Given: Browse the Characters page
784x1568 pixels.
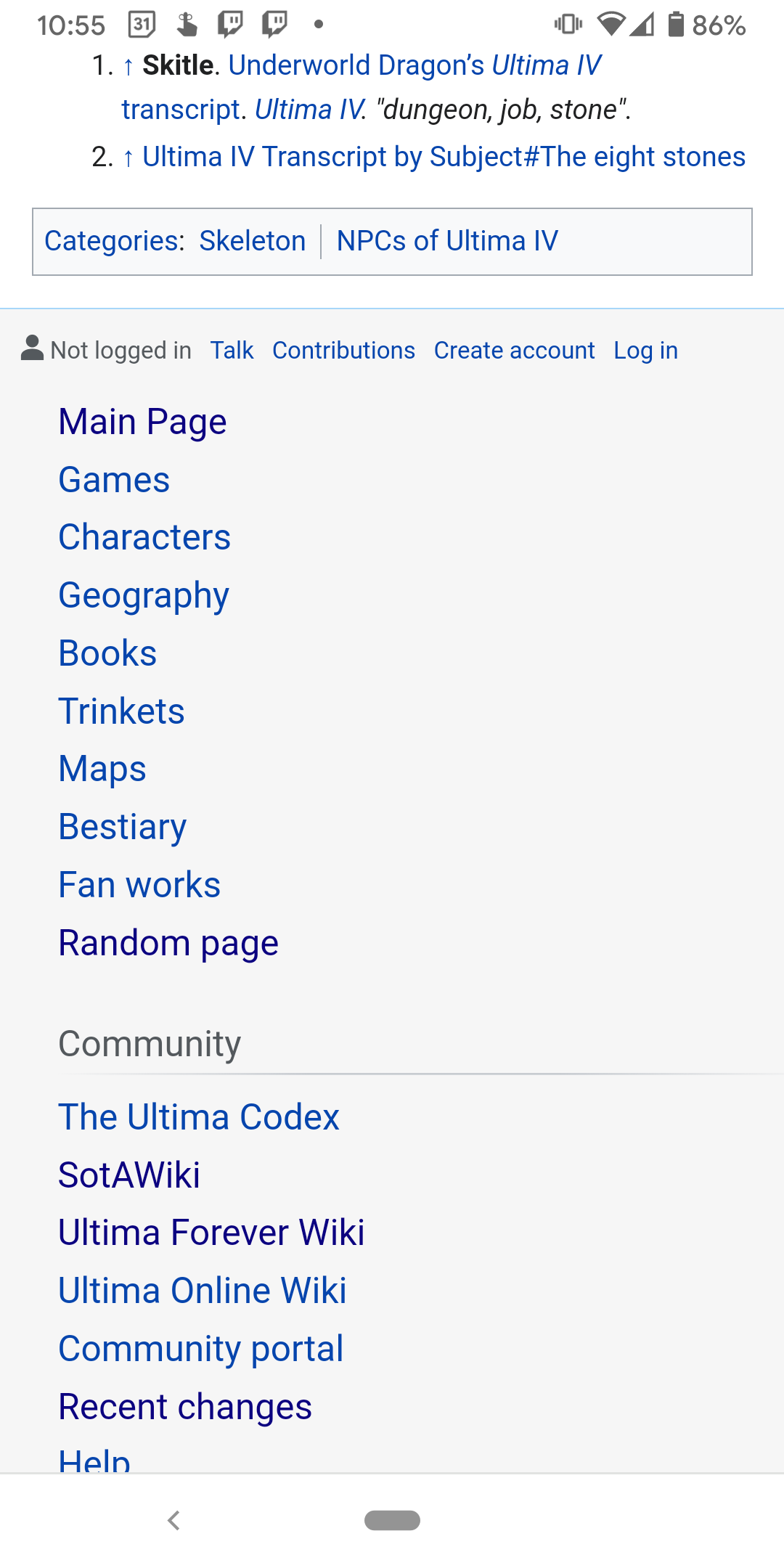Looking at the screenshot, I should click(x=144, y=538).
